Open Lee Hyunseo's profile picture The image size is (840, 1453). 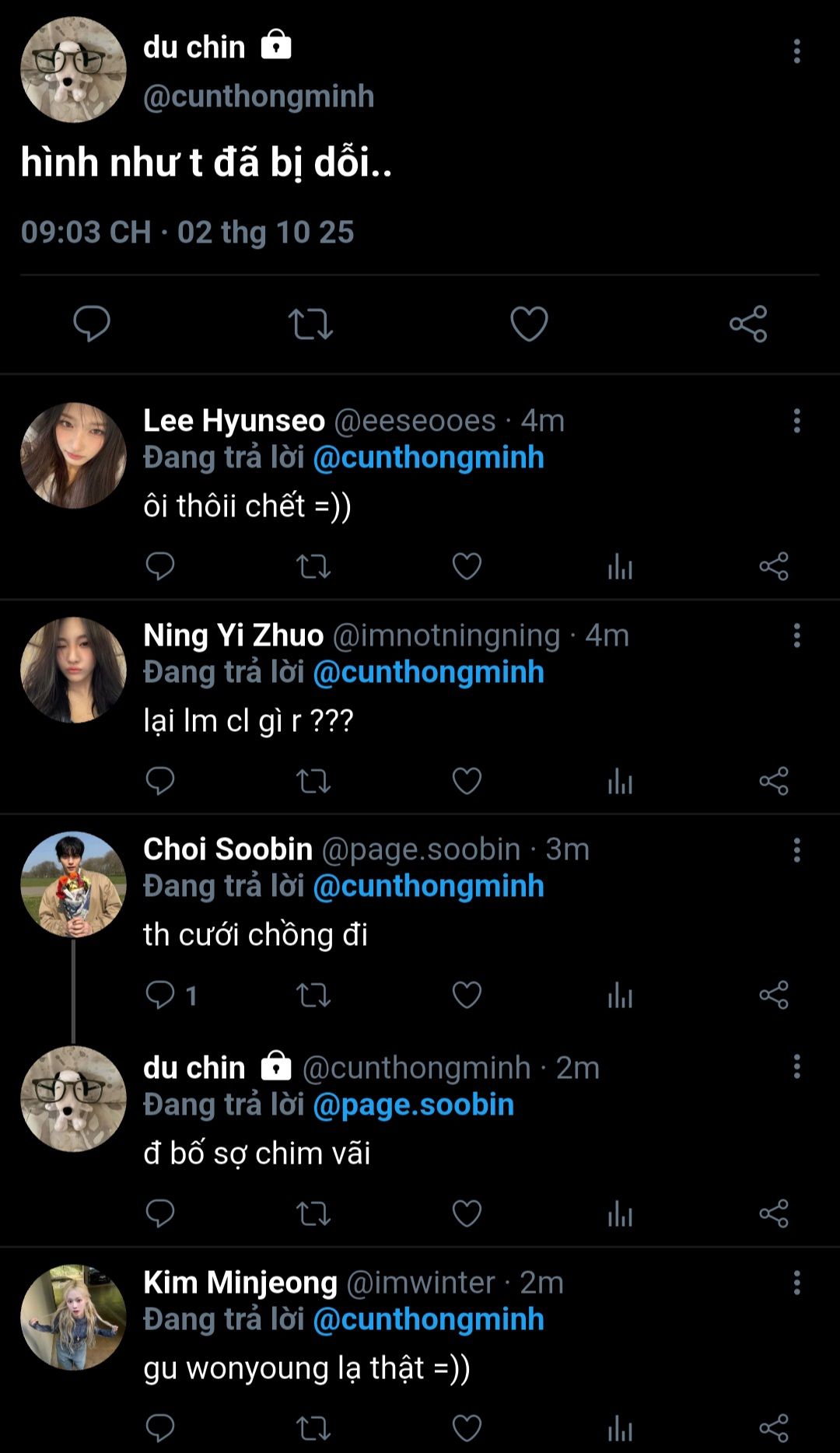coord(73,456)
